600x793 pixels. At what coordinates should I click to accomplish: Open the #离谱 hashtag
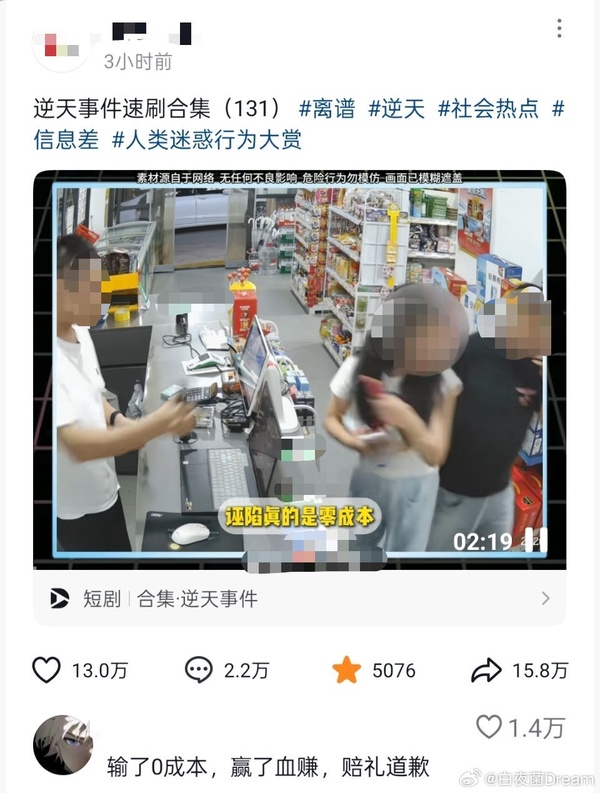[327, 109]
